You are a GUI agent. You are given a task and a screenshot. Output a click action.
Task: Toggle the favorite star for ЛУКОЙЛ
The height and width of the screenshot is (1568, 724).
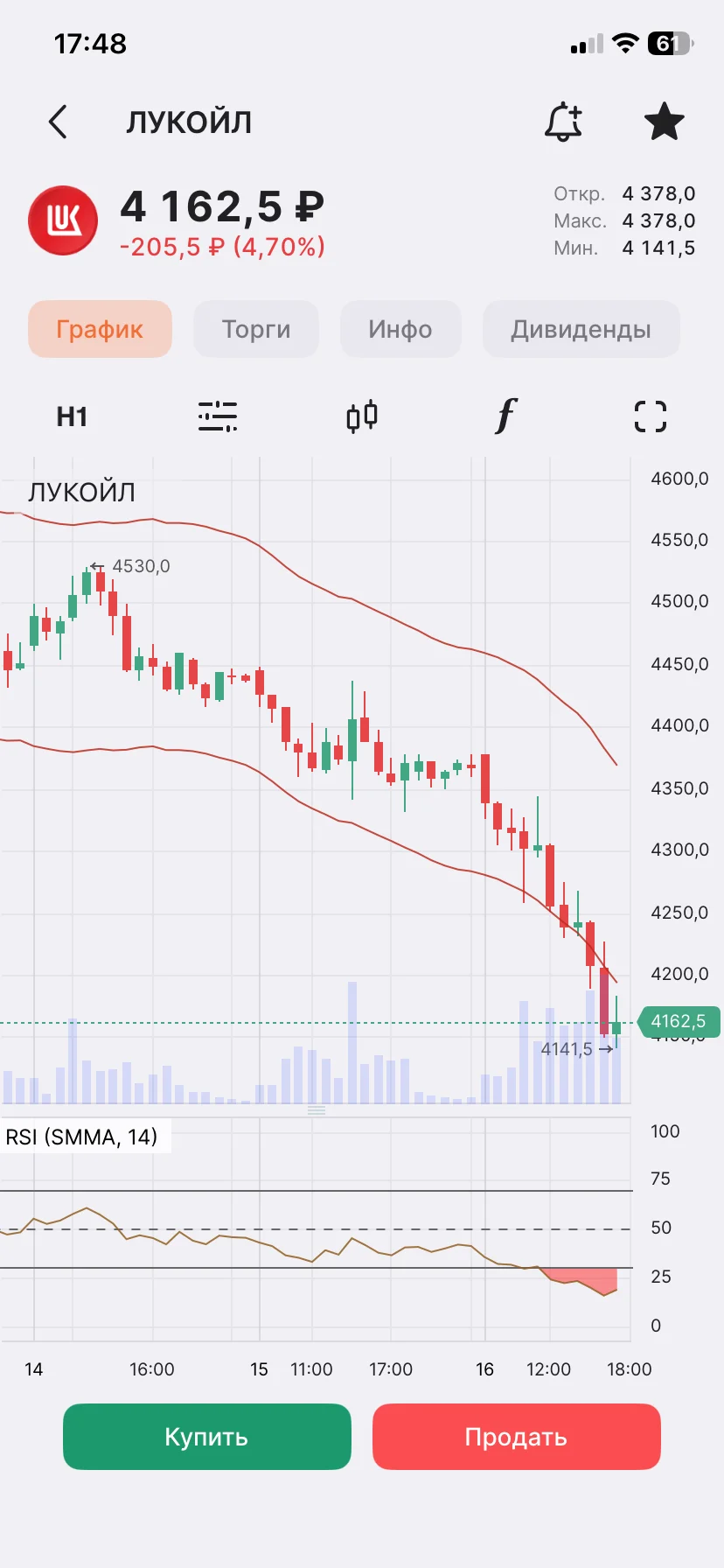pyautogui.click(x=664, y=122)
